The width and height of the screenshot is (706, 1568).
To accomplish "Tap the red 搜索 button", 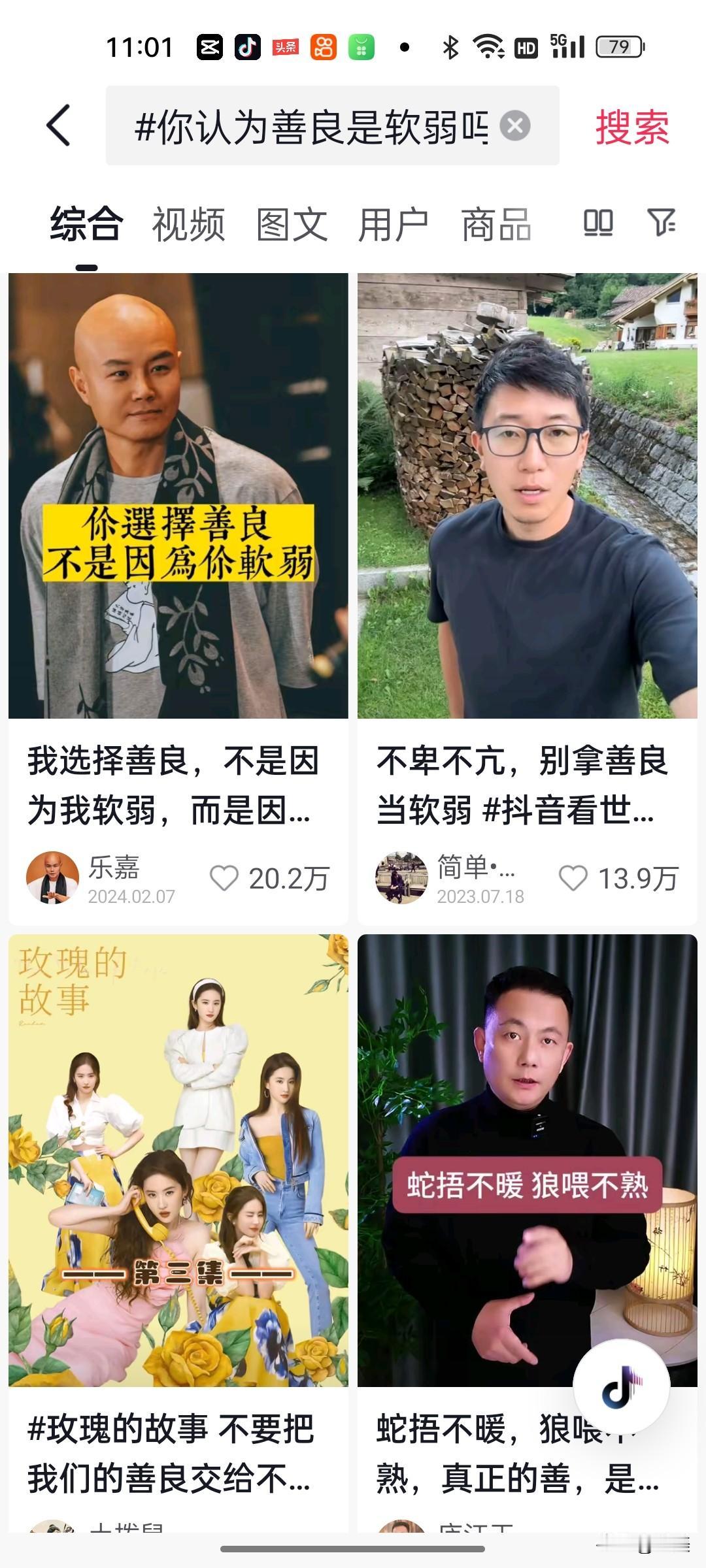I will point(631,128).
